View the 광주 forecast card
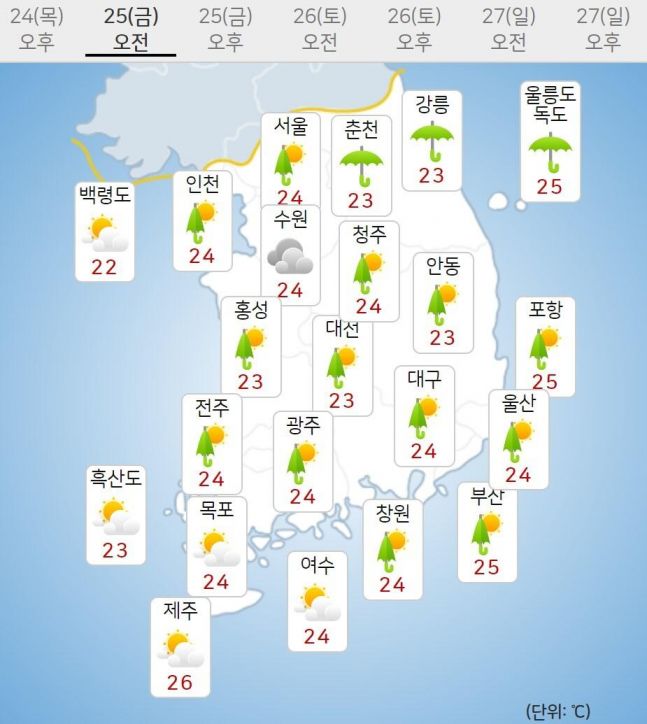 coord(303,460)
